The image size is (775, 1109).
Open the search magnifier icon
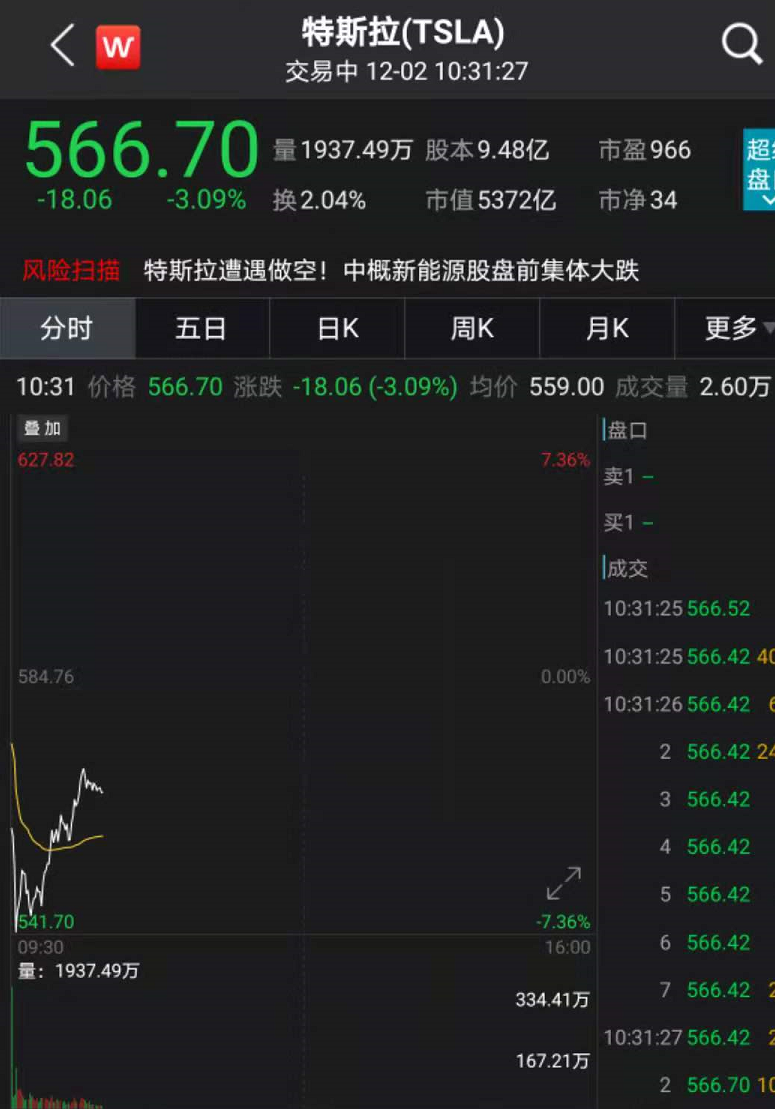point(741,44)
